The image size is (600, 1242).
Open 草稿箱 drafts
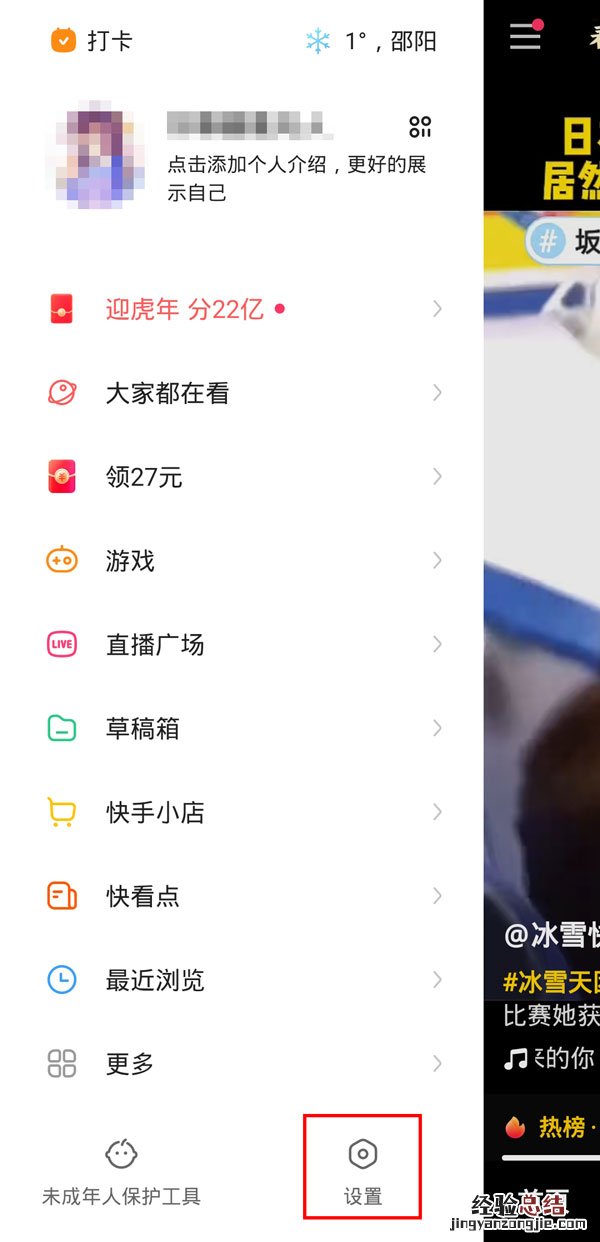tap(143, 728)
